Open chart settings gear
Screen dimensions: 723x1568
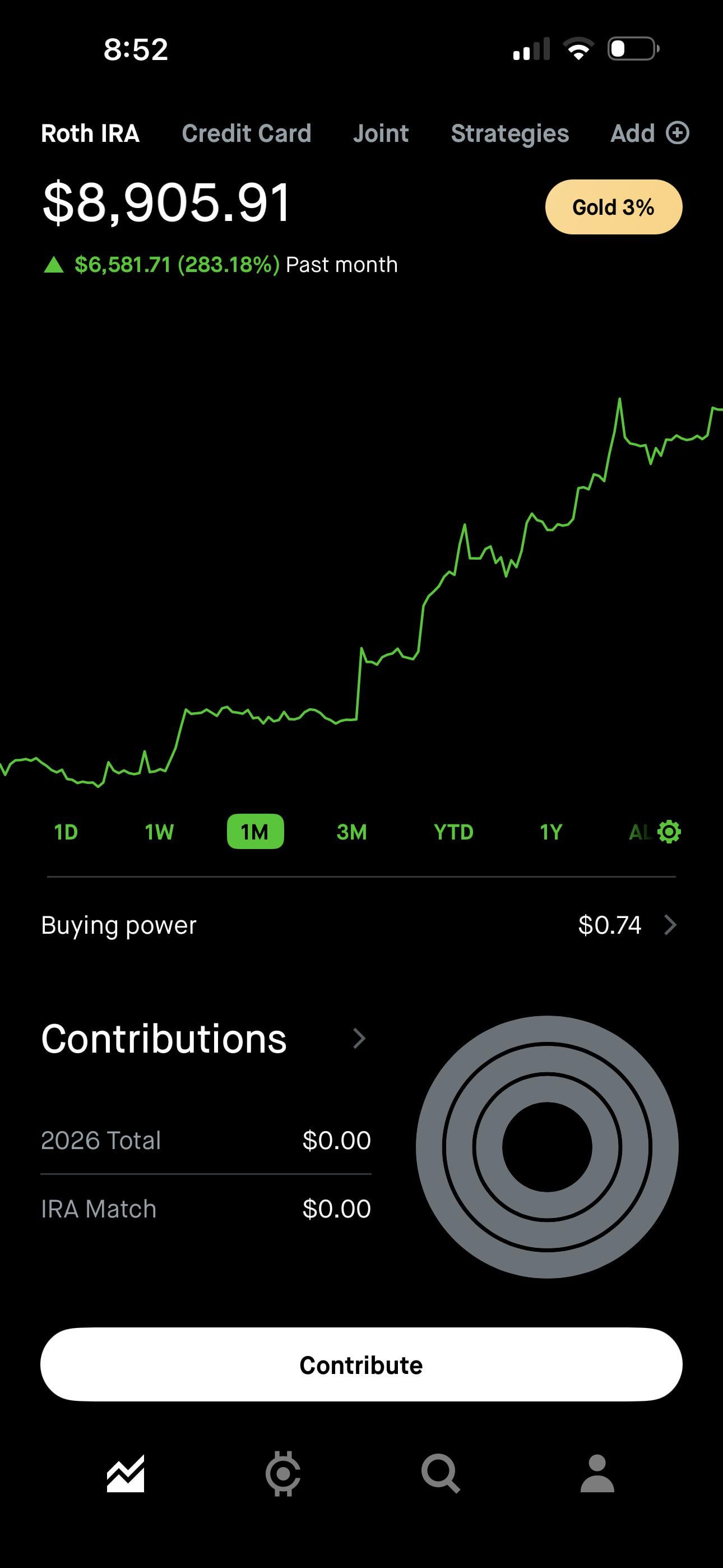[669, 832]
